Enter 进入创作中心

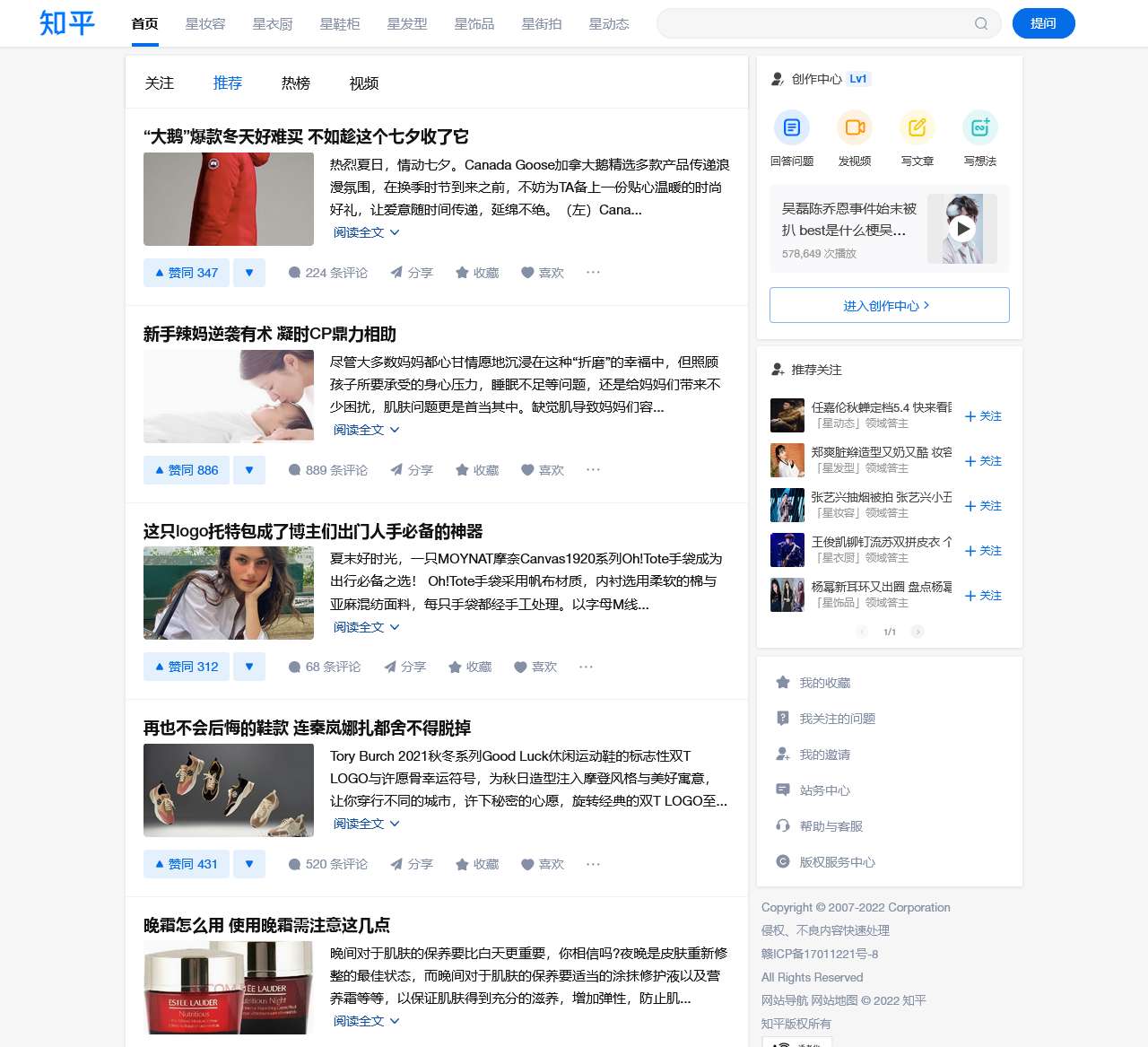[889, 306]
